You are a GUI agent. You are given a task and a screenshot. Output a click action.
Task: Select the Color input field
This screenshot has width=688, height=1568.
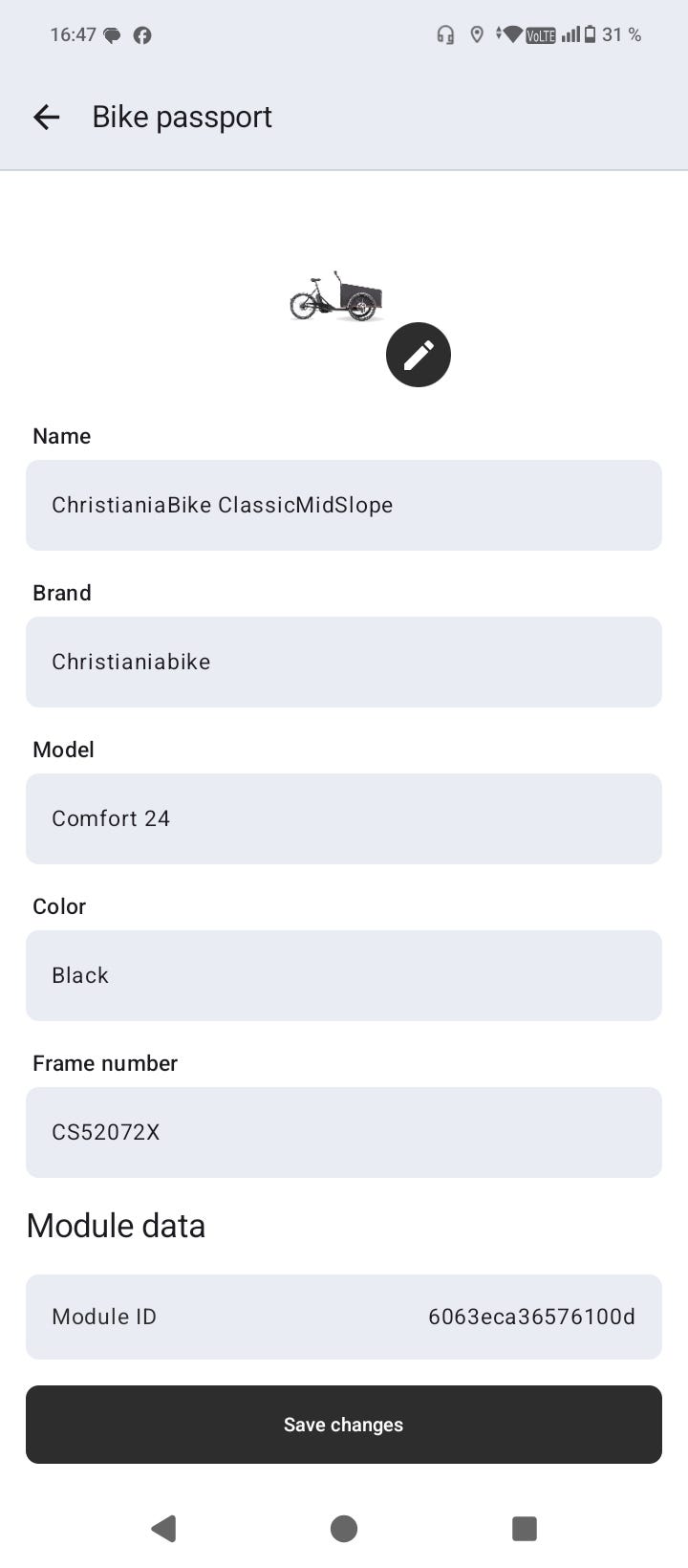(x=344, y=975)
